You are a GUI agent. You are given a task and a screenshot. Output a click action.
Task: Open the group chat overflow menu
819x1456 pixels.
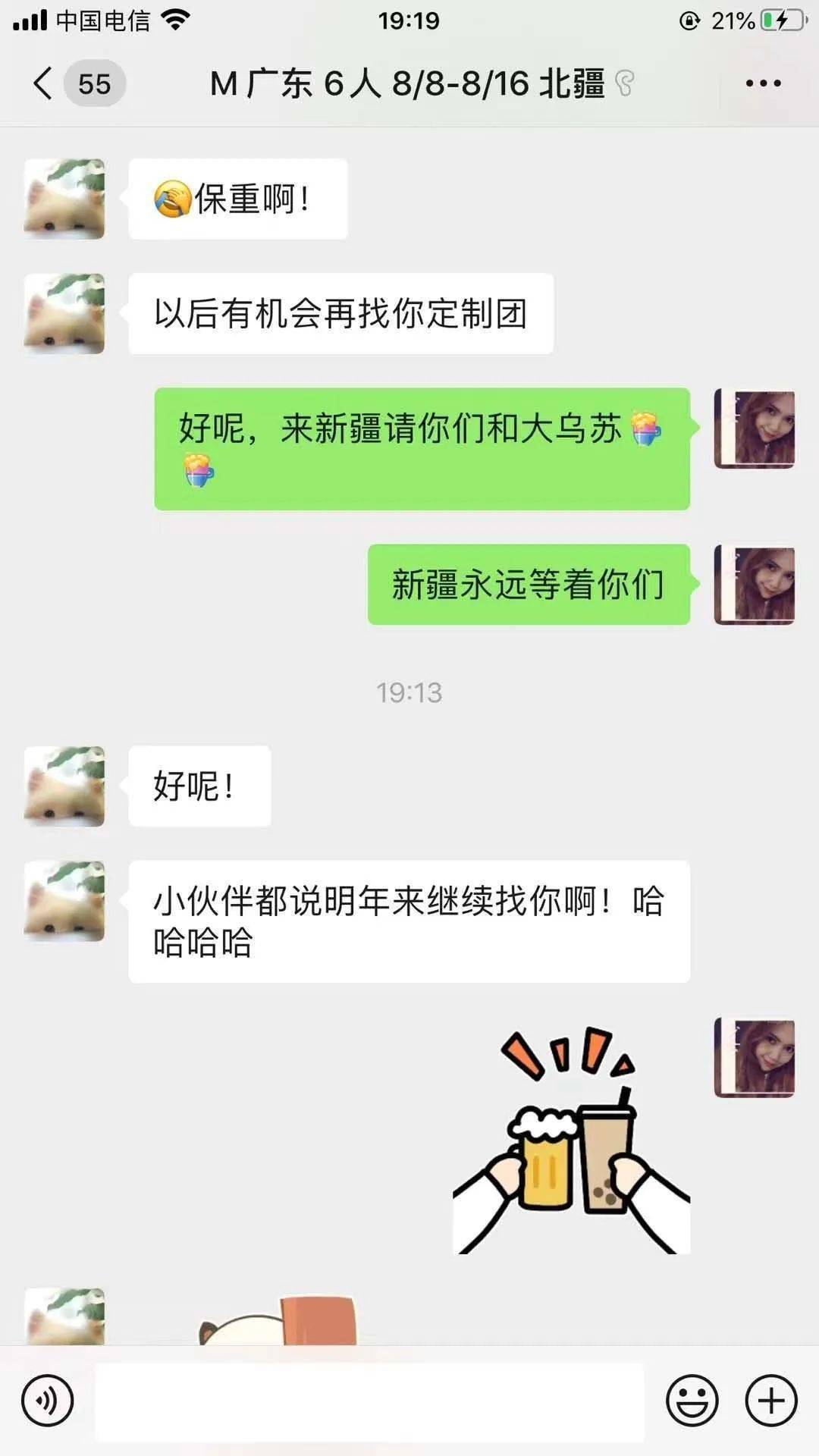[763, 83]
